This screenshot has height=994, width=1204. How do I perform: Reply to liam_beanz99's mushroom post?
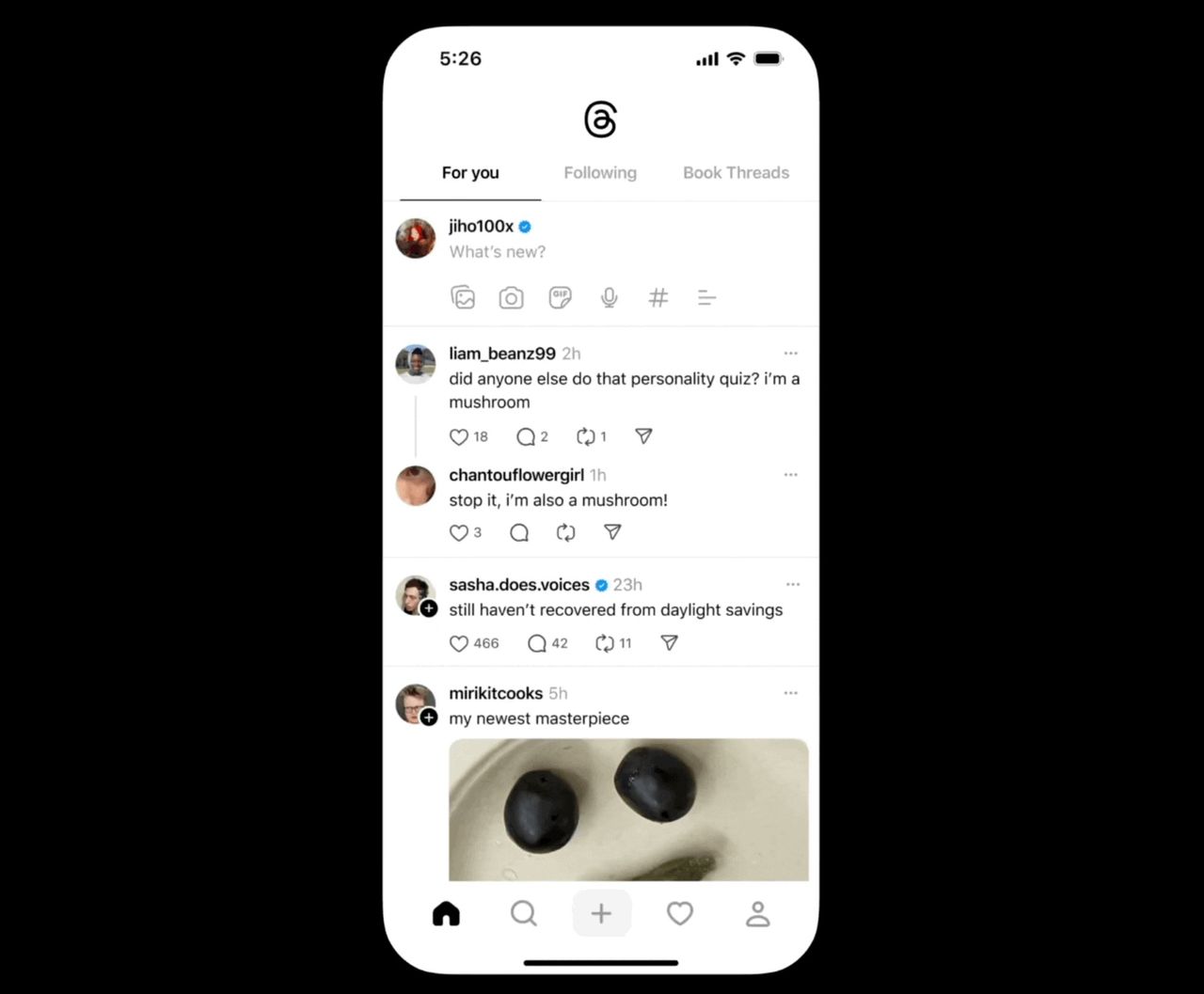click(x=526, y=436)
